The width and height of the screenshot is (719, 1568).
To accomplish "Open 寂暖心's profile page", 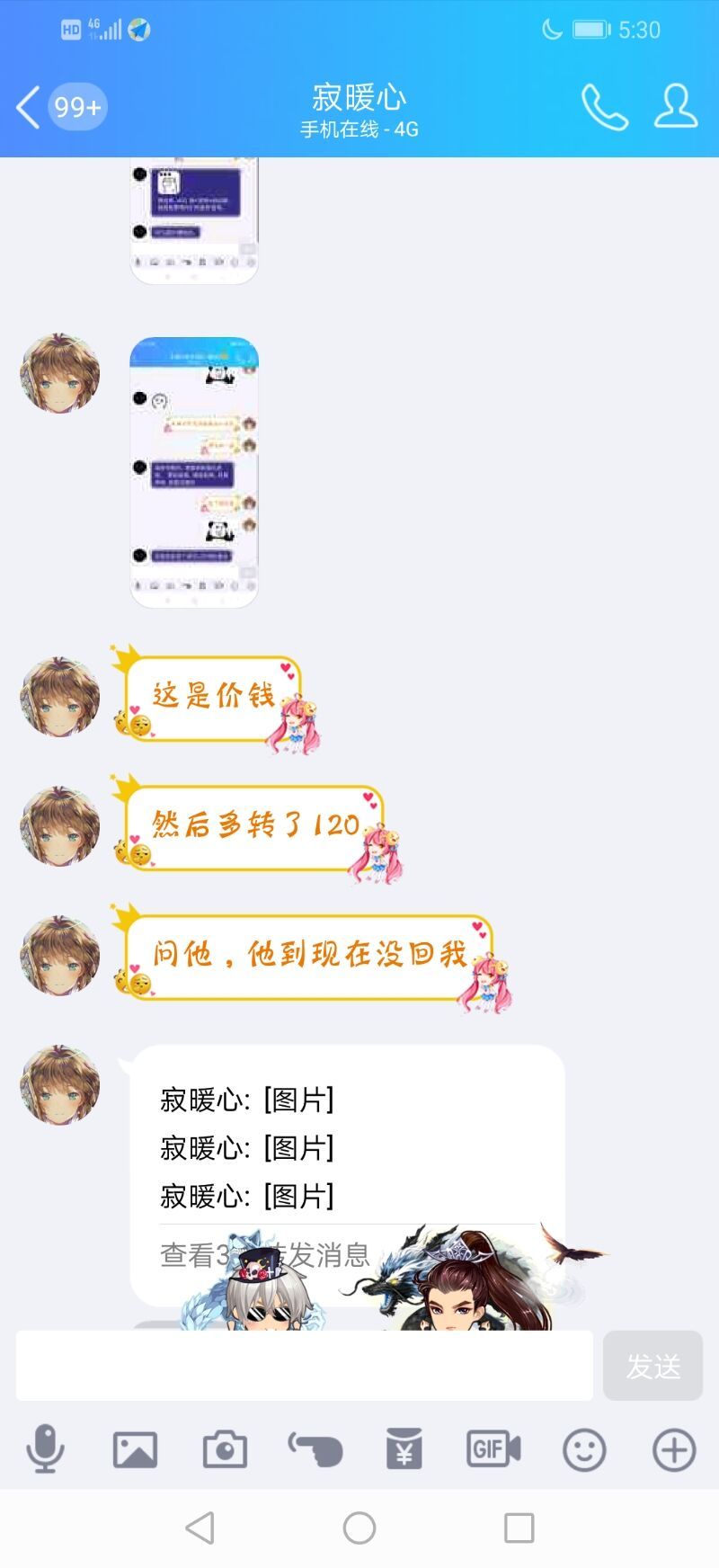I will [x=676, y=108].
